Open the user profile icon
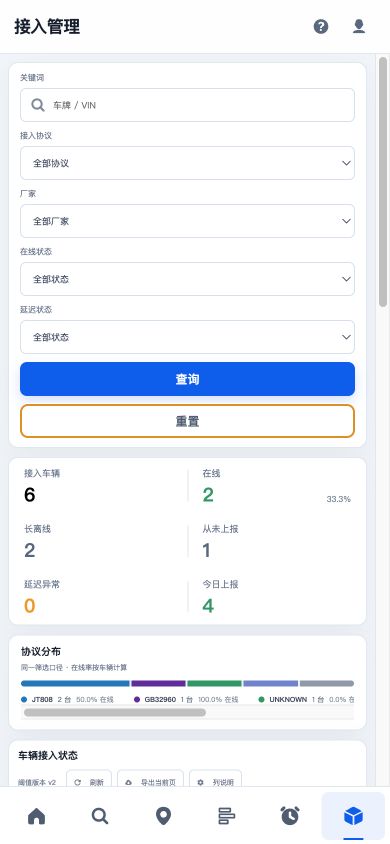Screen dimensions: 390x844 pyautogui.click(x=359, y=26)
